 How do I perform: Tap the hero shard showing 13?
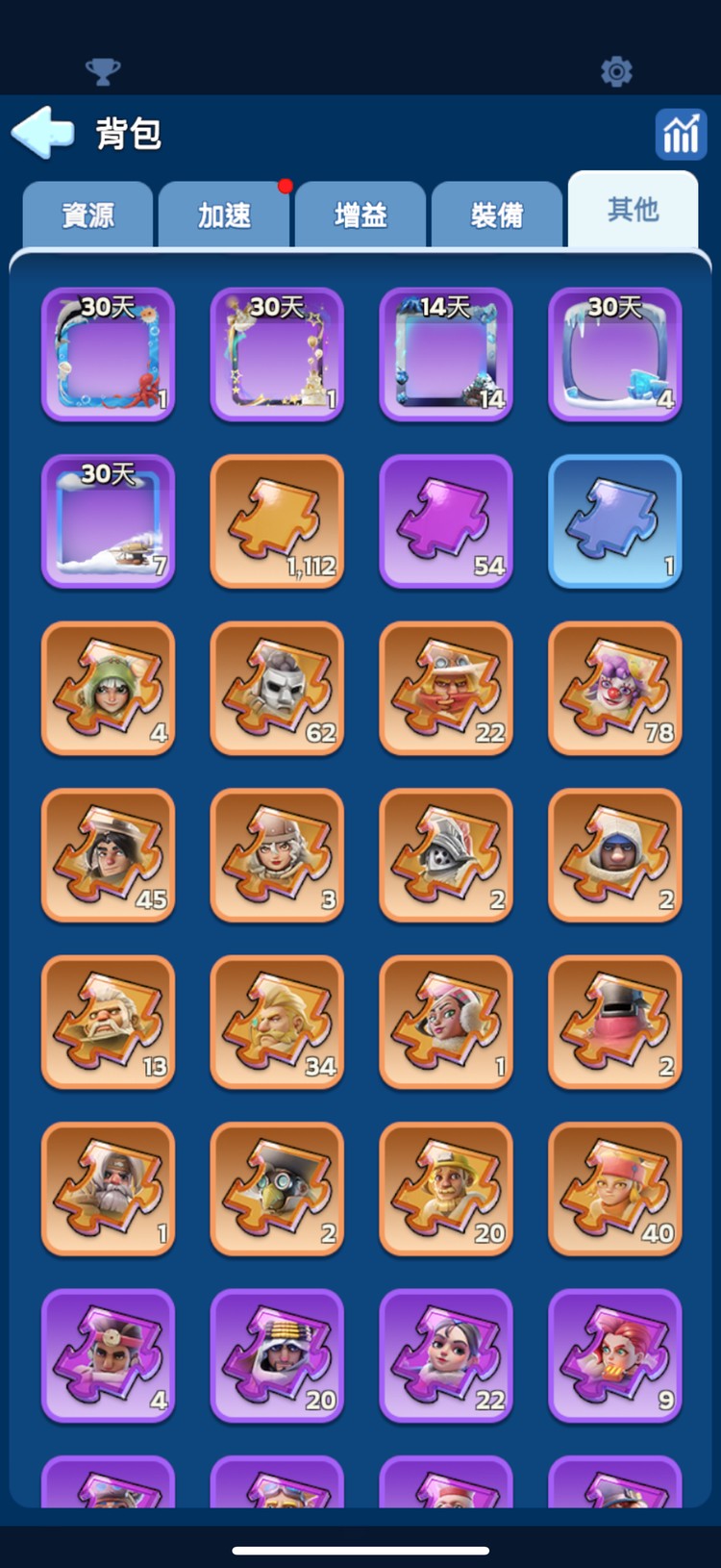click(108, 1022)
